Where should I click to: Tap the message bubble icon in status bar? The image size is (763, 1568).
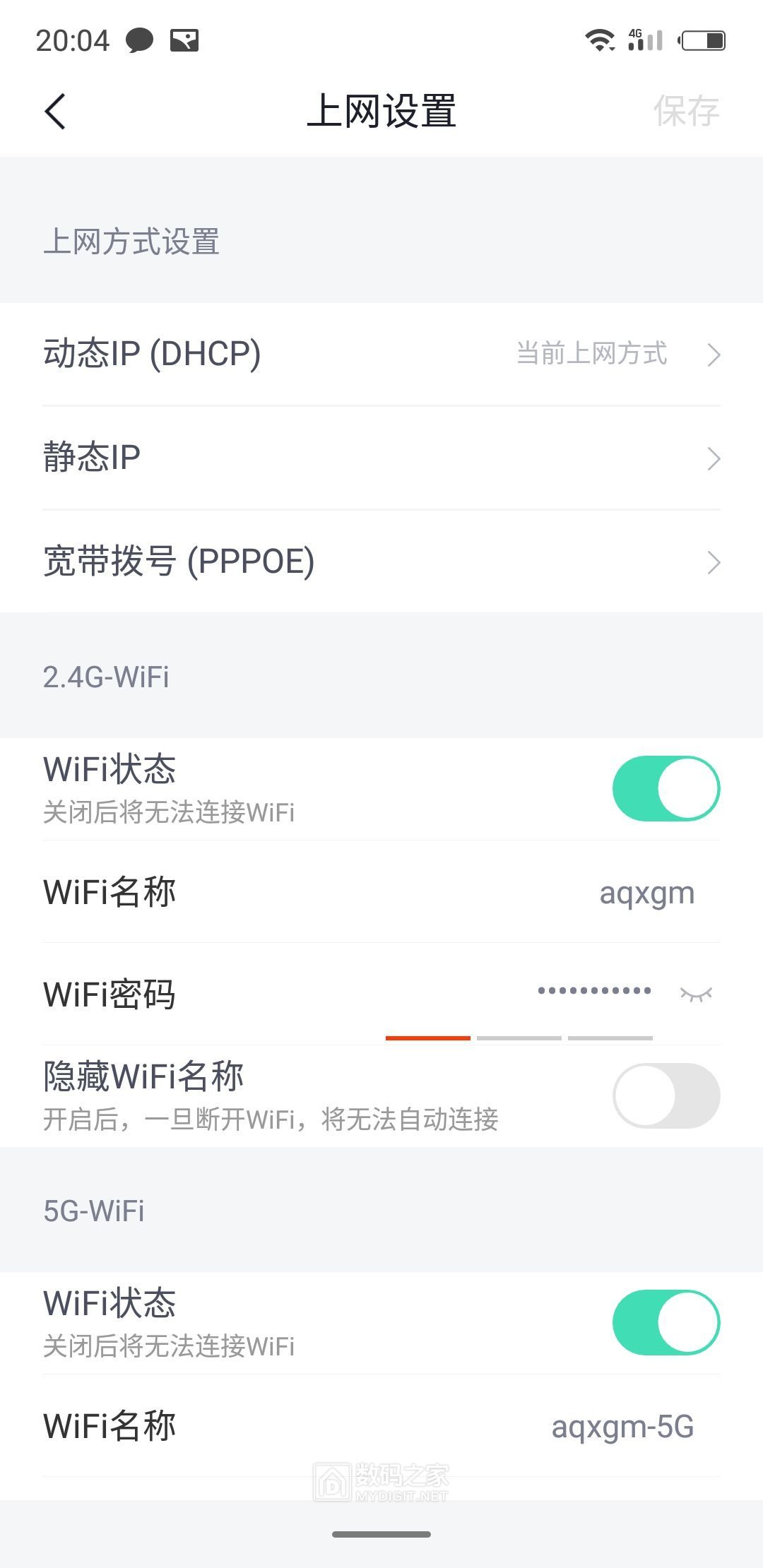point(138,40)
